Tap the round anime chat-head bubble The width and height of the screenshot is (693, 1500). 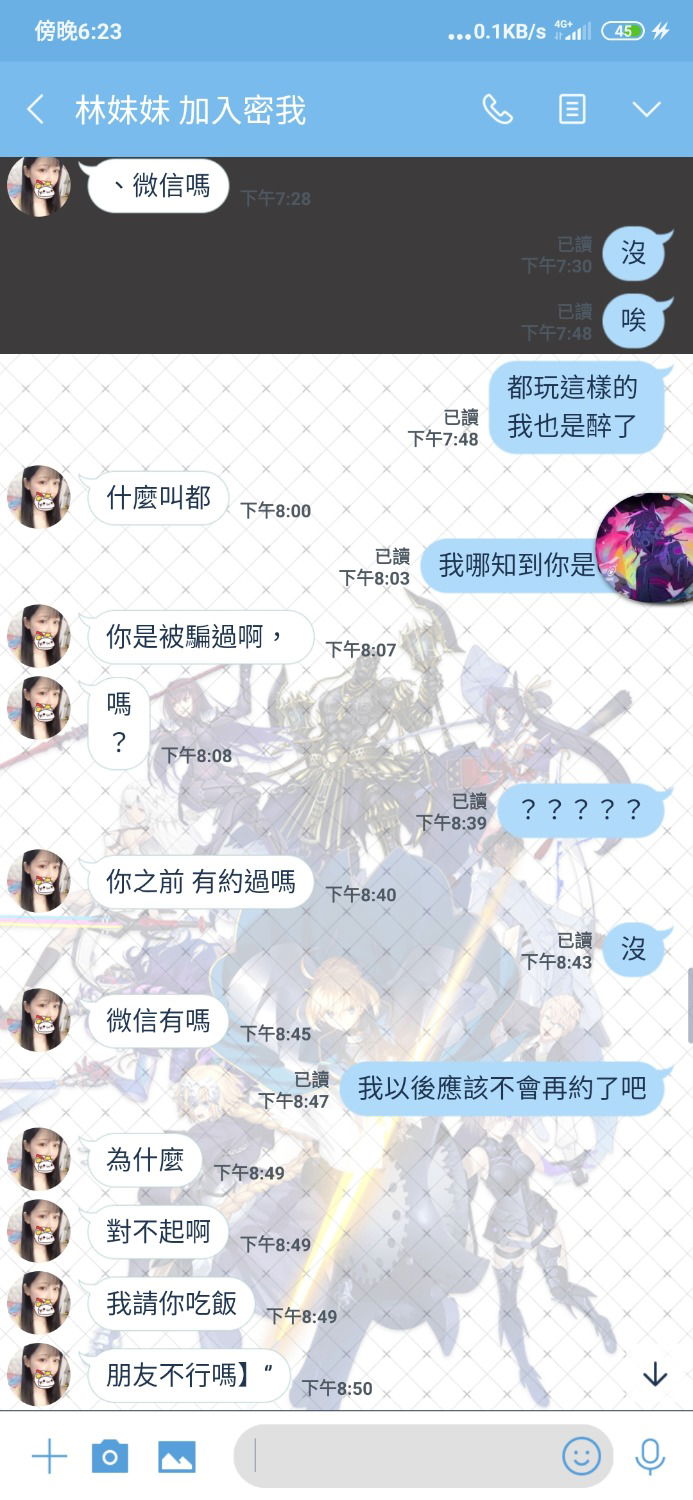(x=645, y=548)
